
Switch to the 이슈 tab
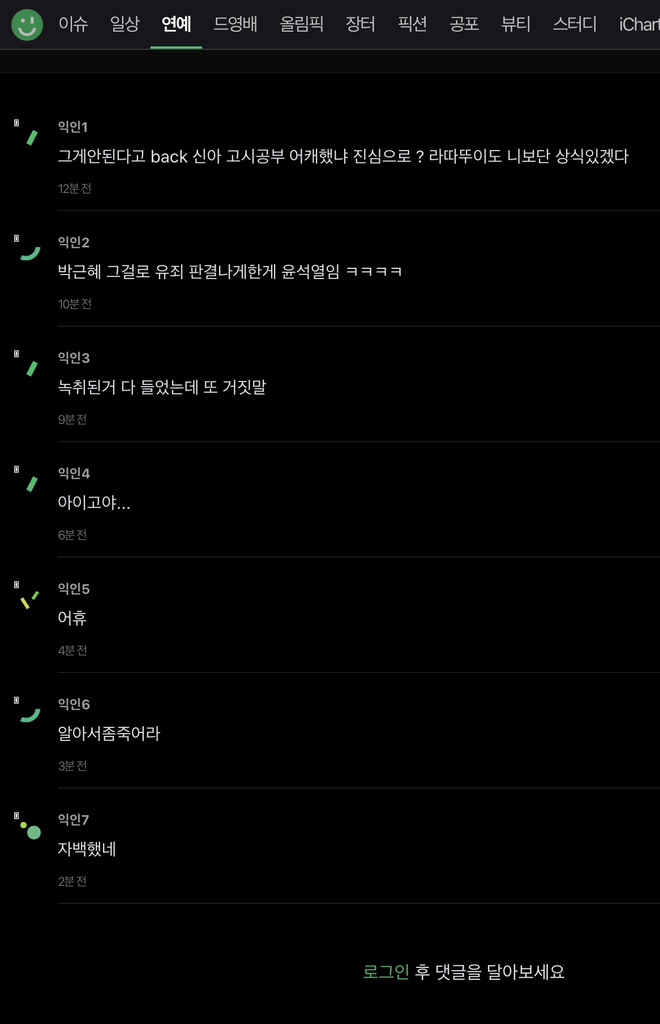coord(73,25)
